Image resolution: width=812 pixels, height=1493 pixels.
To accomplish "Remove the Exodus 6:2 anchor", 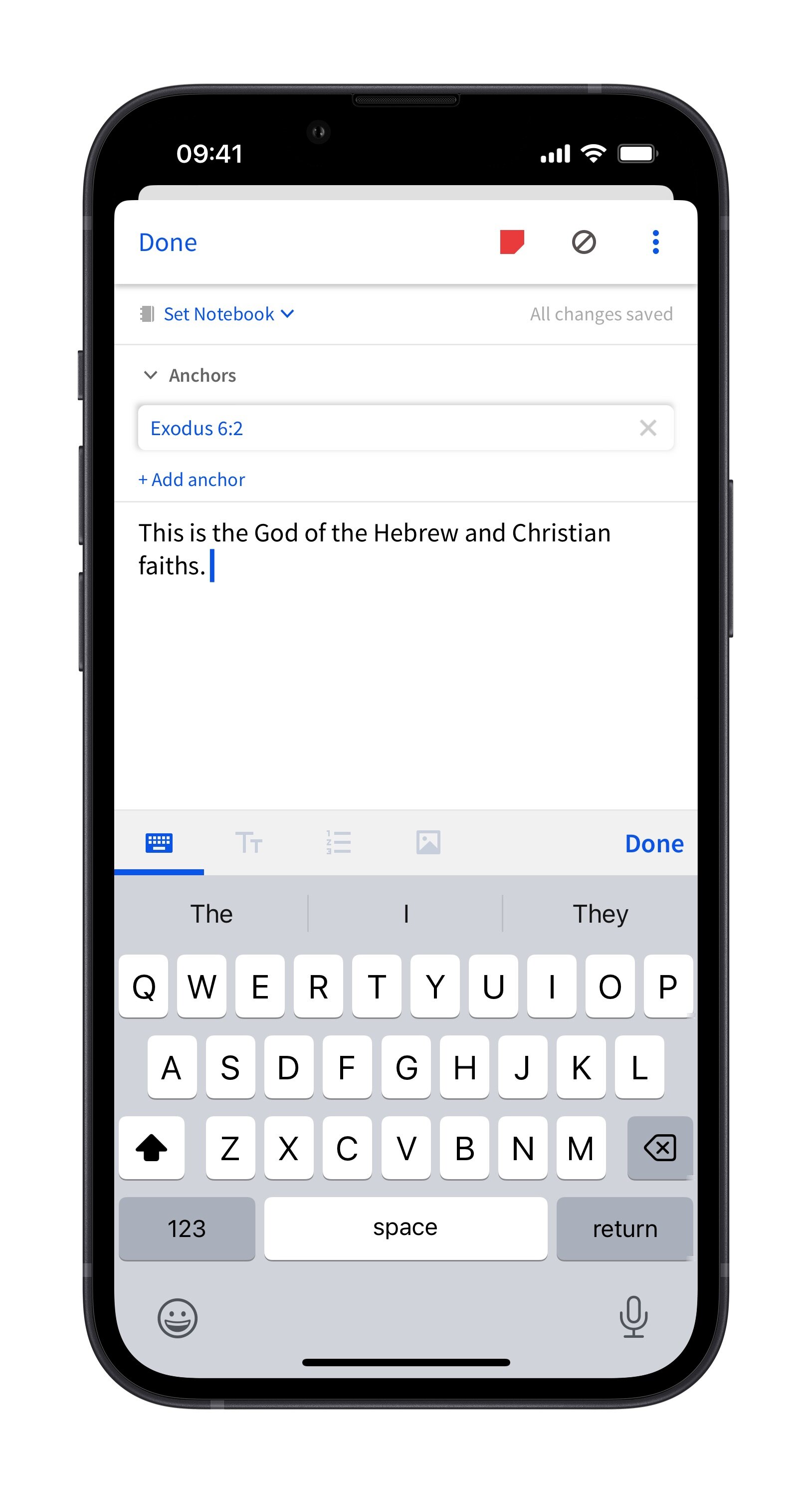I will tap(647, 428).
